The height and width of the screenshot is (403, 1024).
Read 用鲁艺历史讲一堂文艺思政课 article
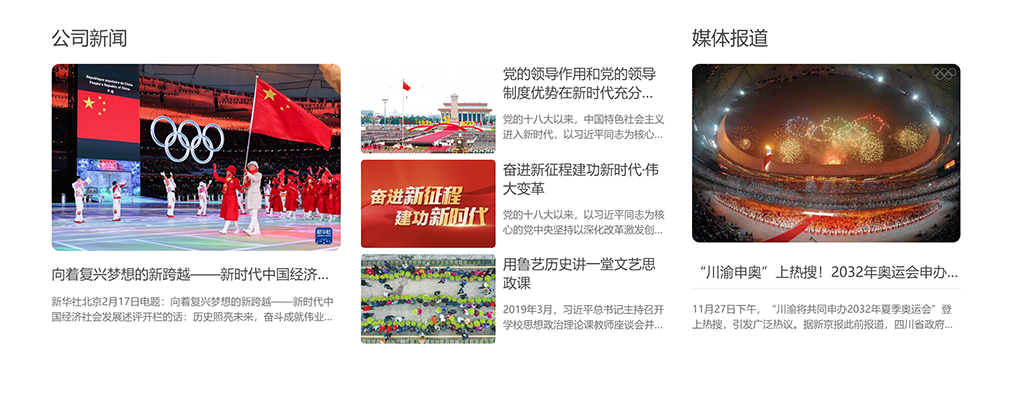pyautogui.click(x=582, y=273)
